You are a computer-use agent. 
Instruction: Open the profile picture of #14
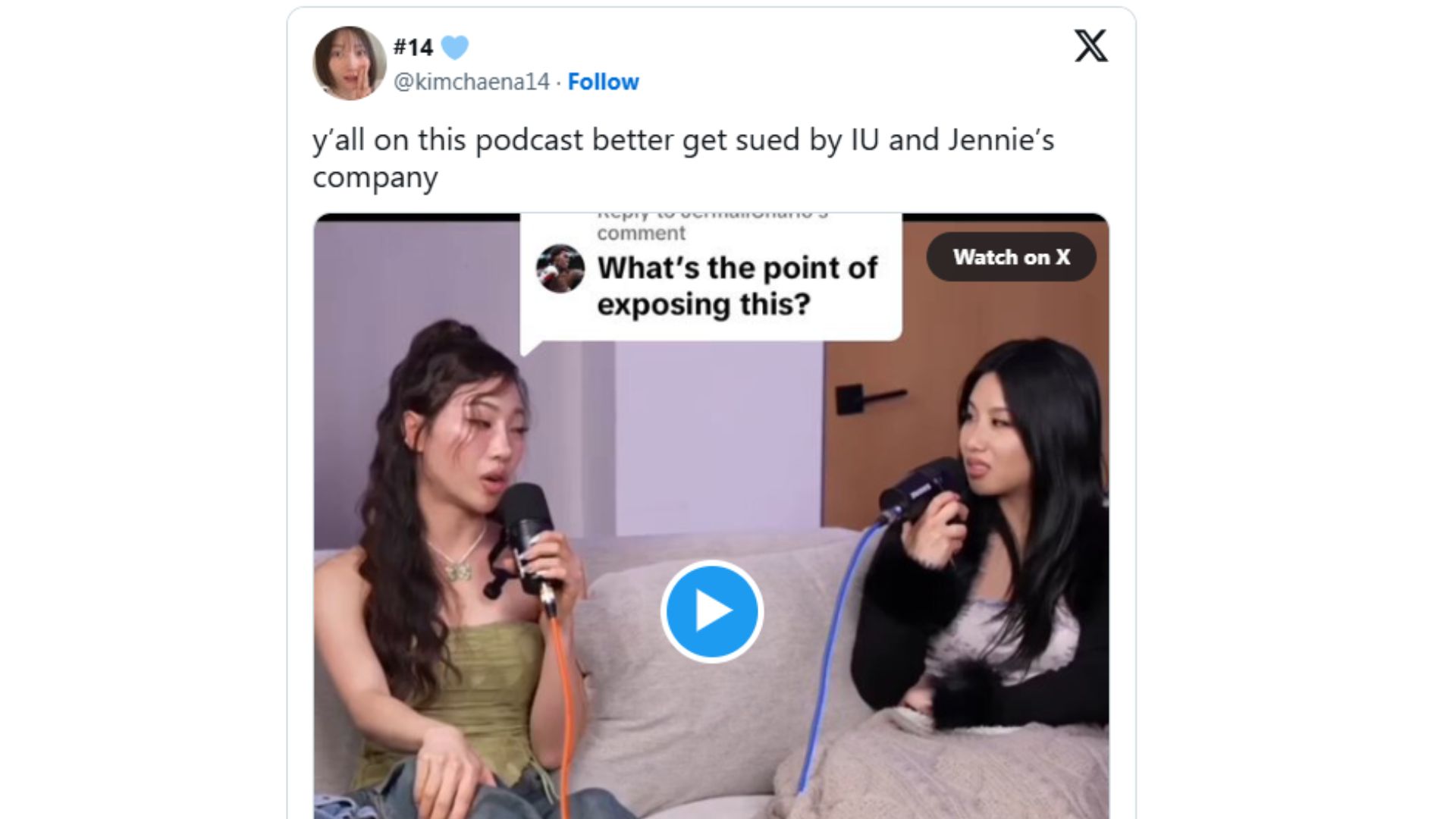(x=350, y=64)
